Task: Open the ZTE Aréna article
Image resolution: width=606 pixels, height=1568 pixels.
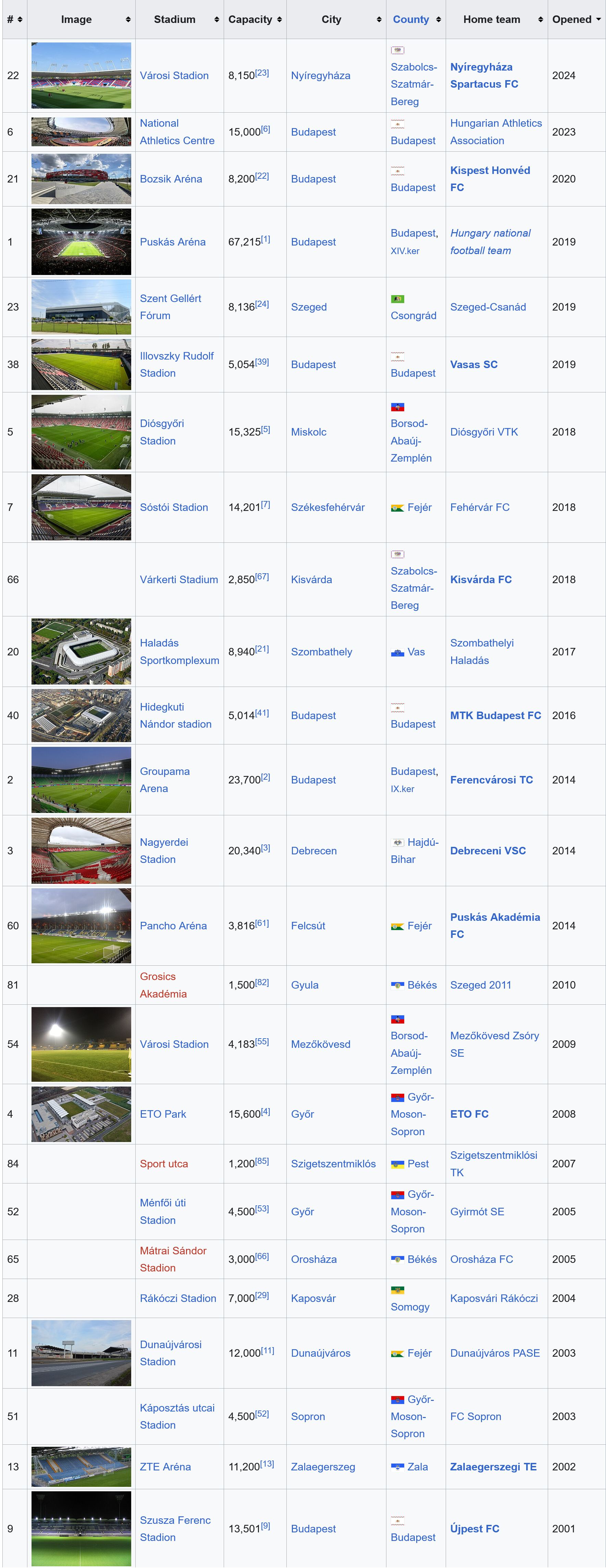Action: pyautogui.click(x=165, y=1467)
